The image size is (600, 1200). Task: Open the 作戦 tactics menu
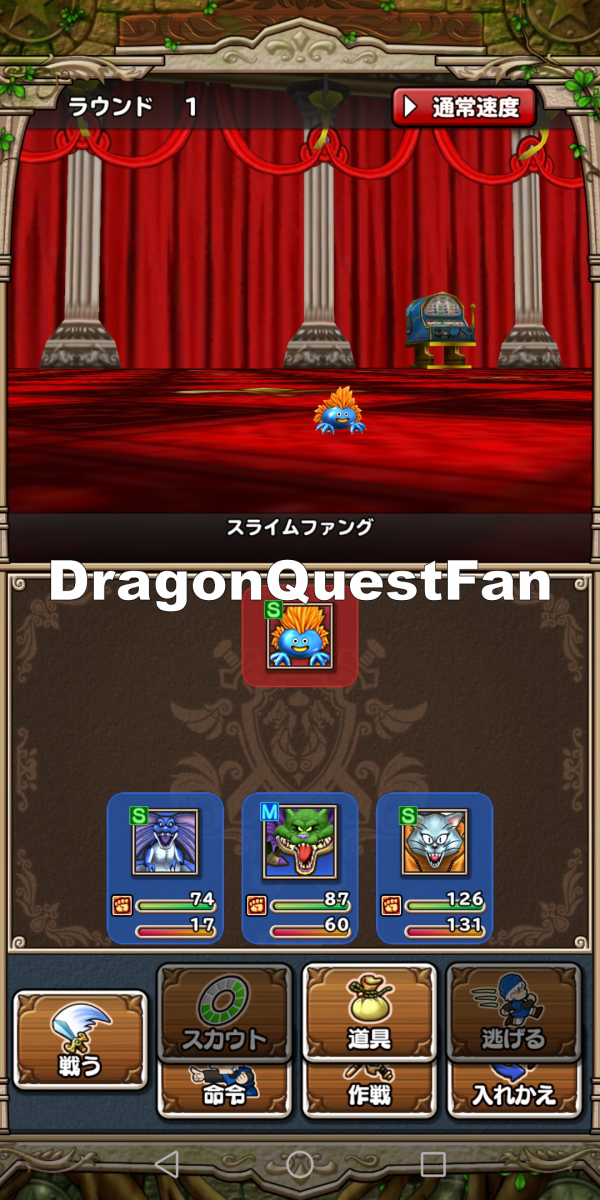click(x=369, y=1092)
